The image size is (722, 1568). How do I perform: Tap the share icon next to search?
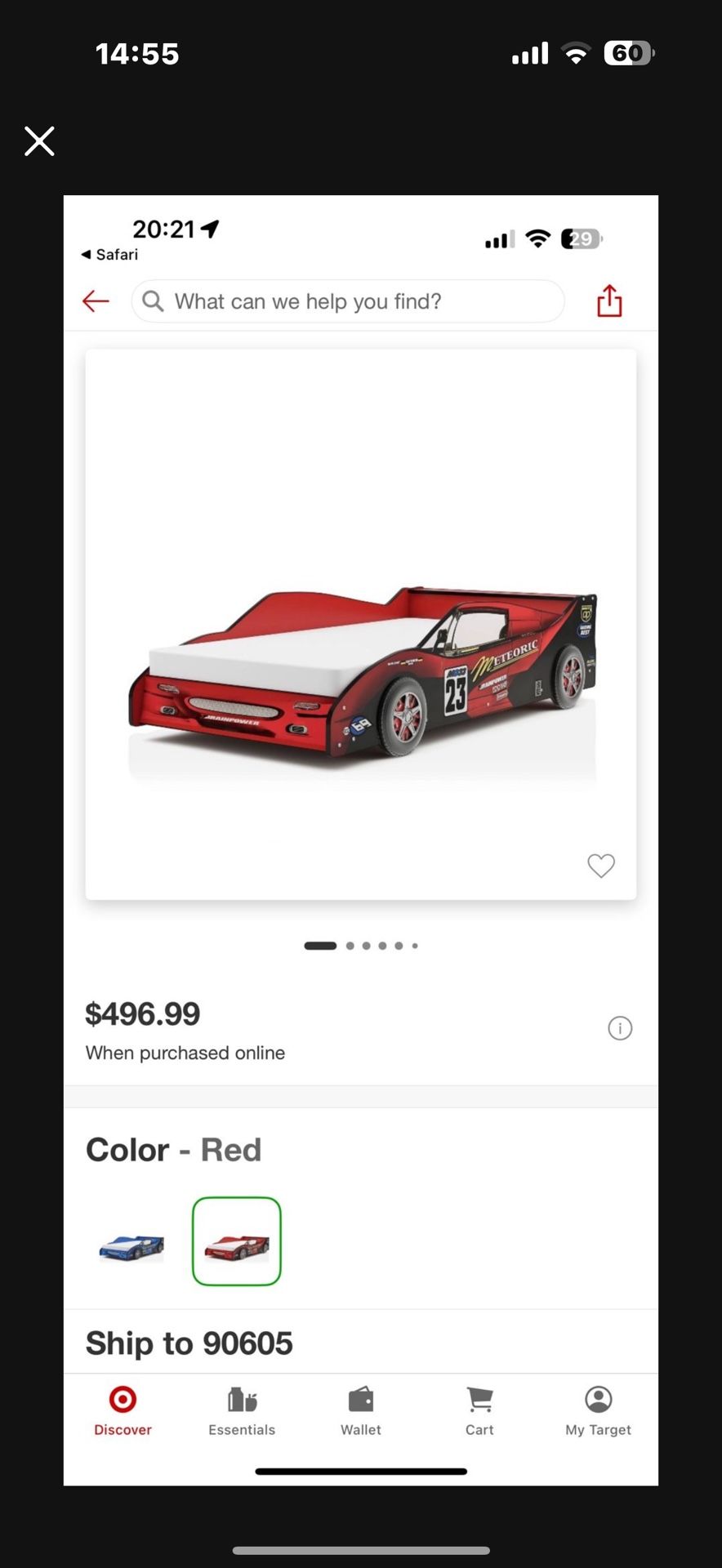608,301
